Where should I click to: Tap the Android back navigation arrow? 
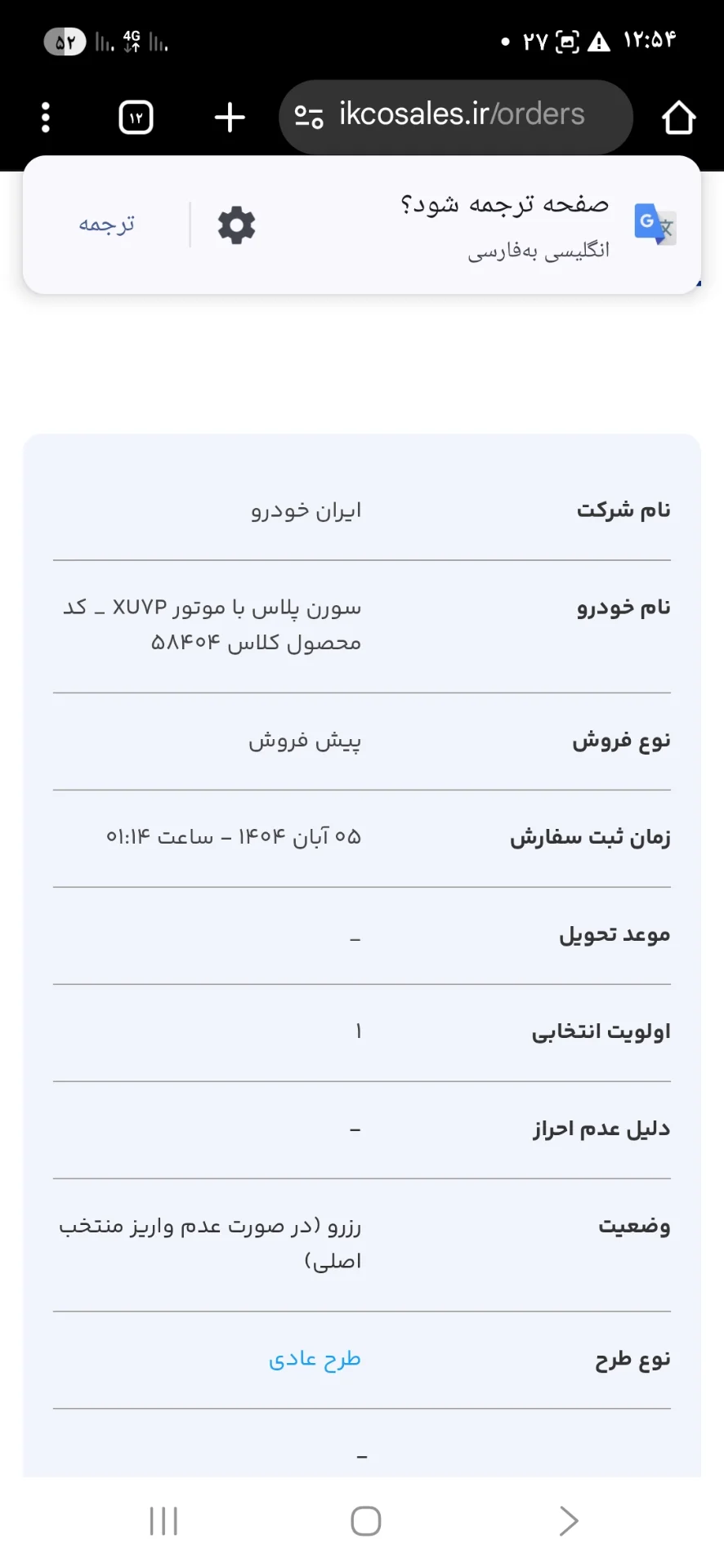(x=568, y=1521)
